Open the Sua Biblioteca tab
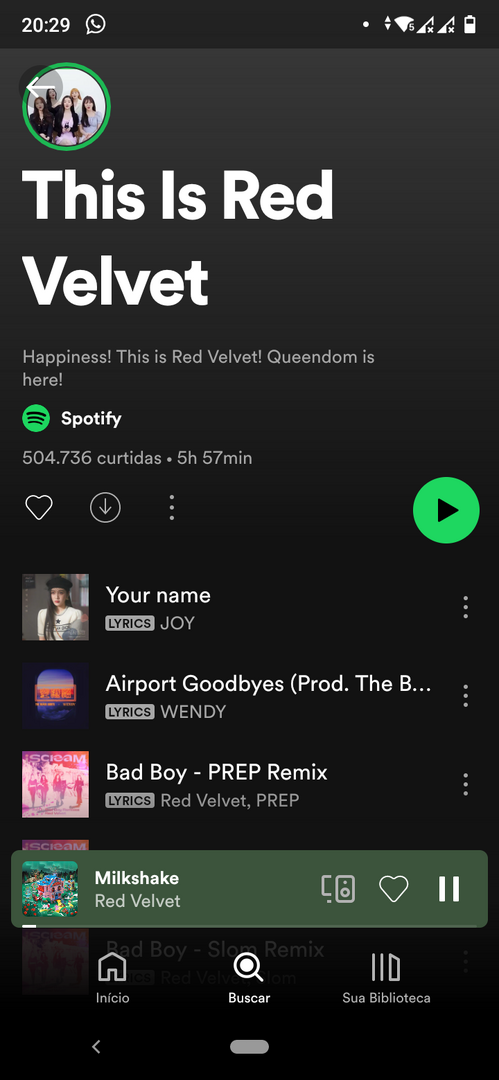499x1080 pixels. tap(386, 978)
